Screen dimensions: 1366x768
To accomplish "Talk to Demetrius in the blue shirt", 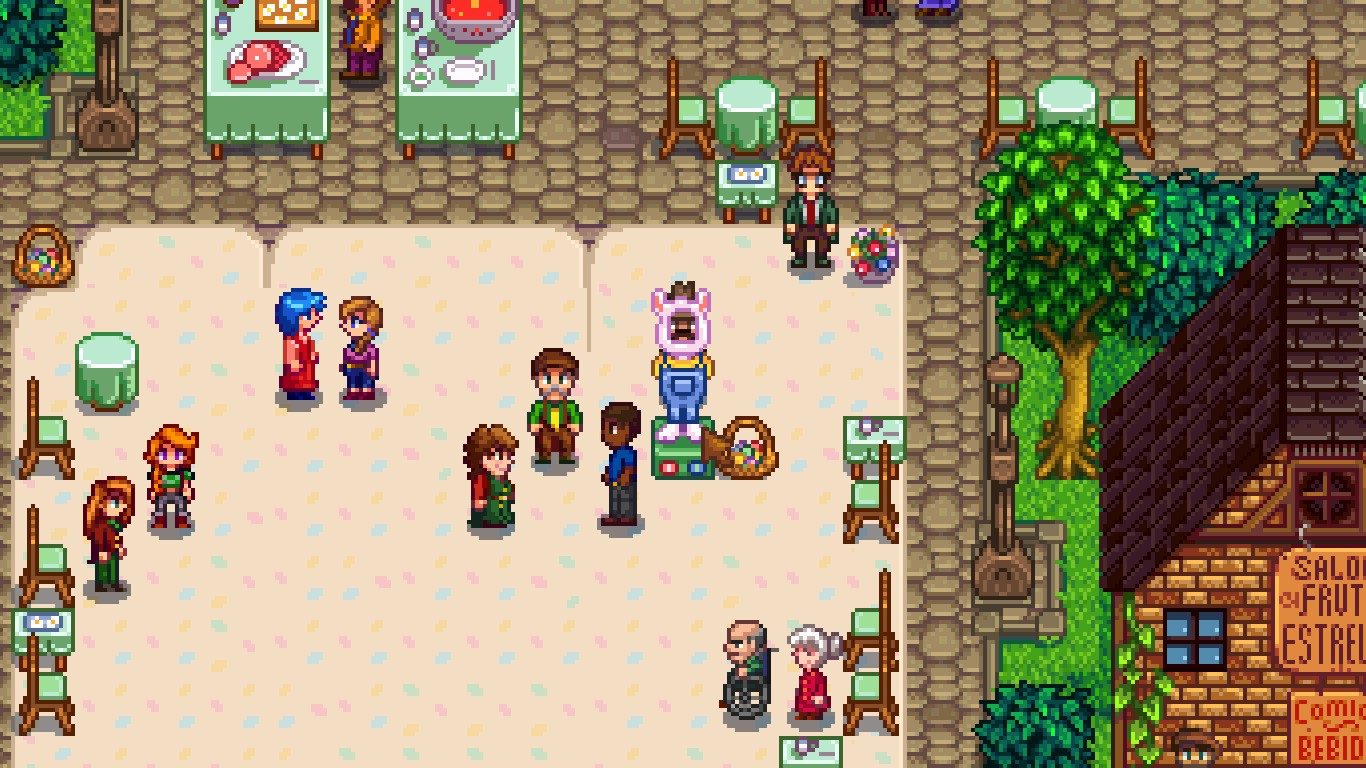I will 621,465.
